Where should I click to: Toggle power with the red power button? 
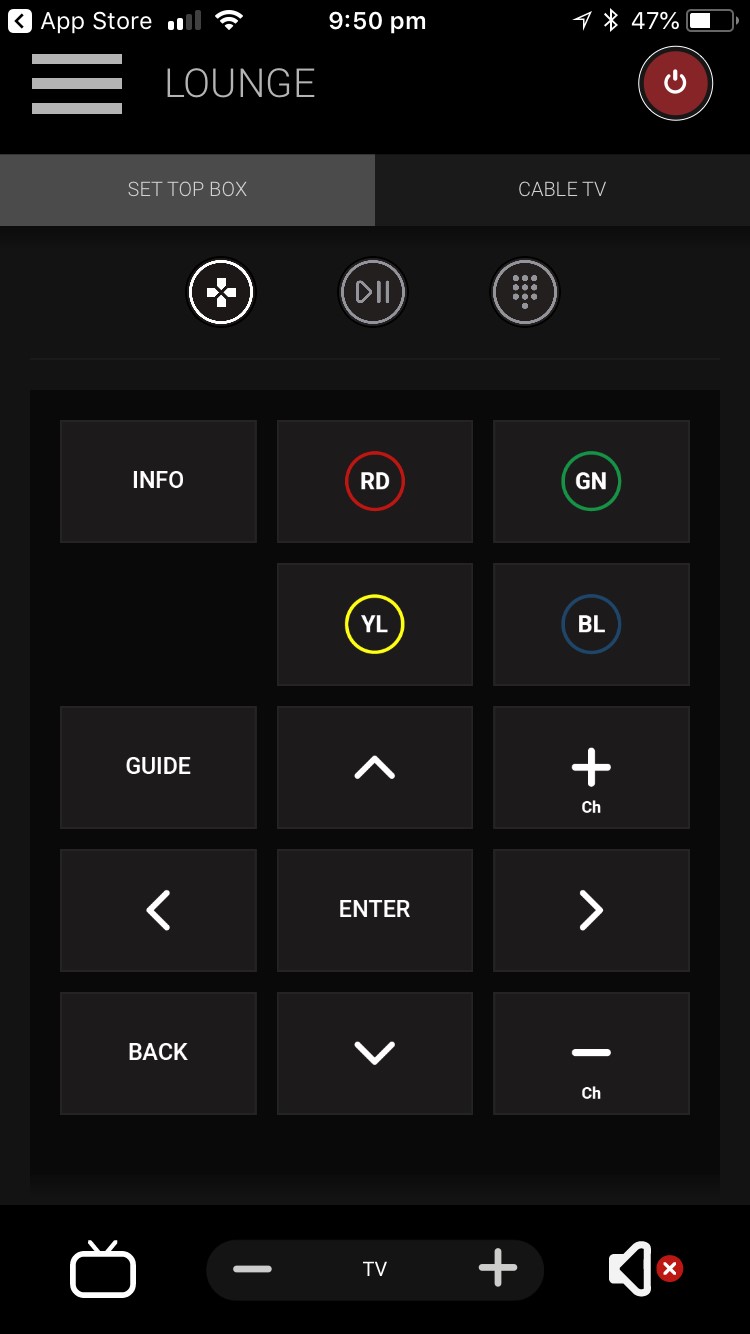click(x=676, y=83)
